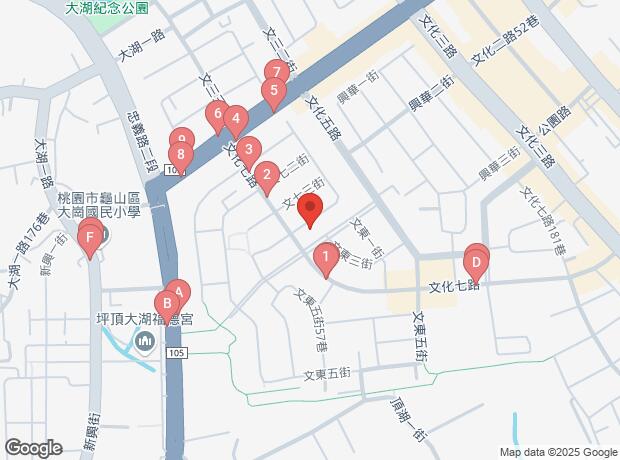Tap map pin number 2
620x460 pixels.
266,177
